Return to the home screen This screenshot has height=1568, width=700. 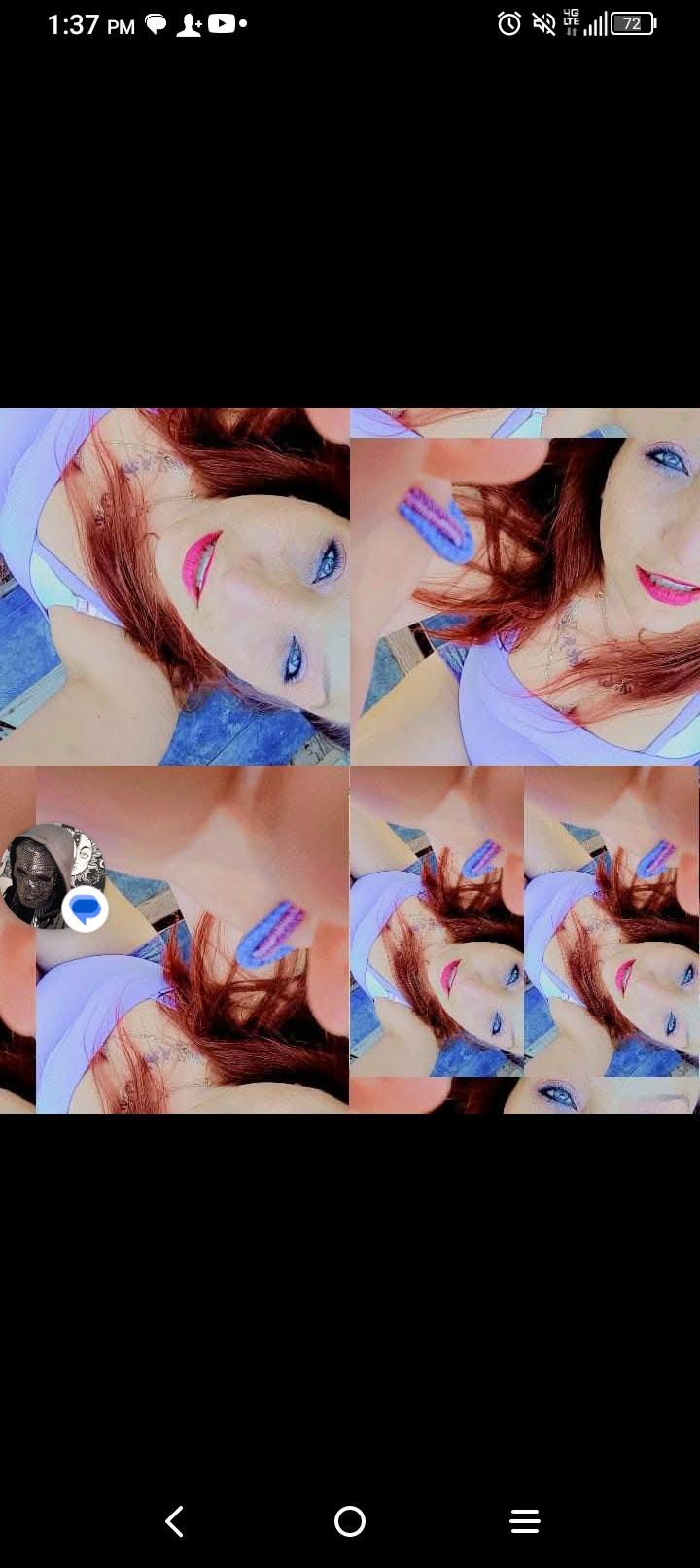tap(350, 1520)
